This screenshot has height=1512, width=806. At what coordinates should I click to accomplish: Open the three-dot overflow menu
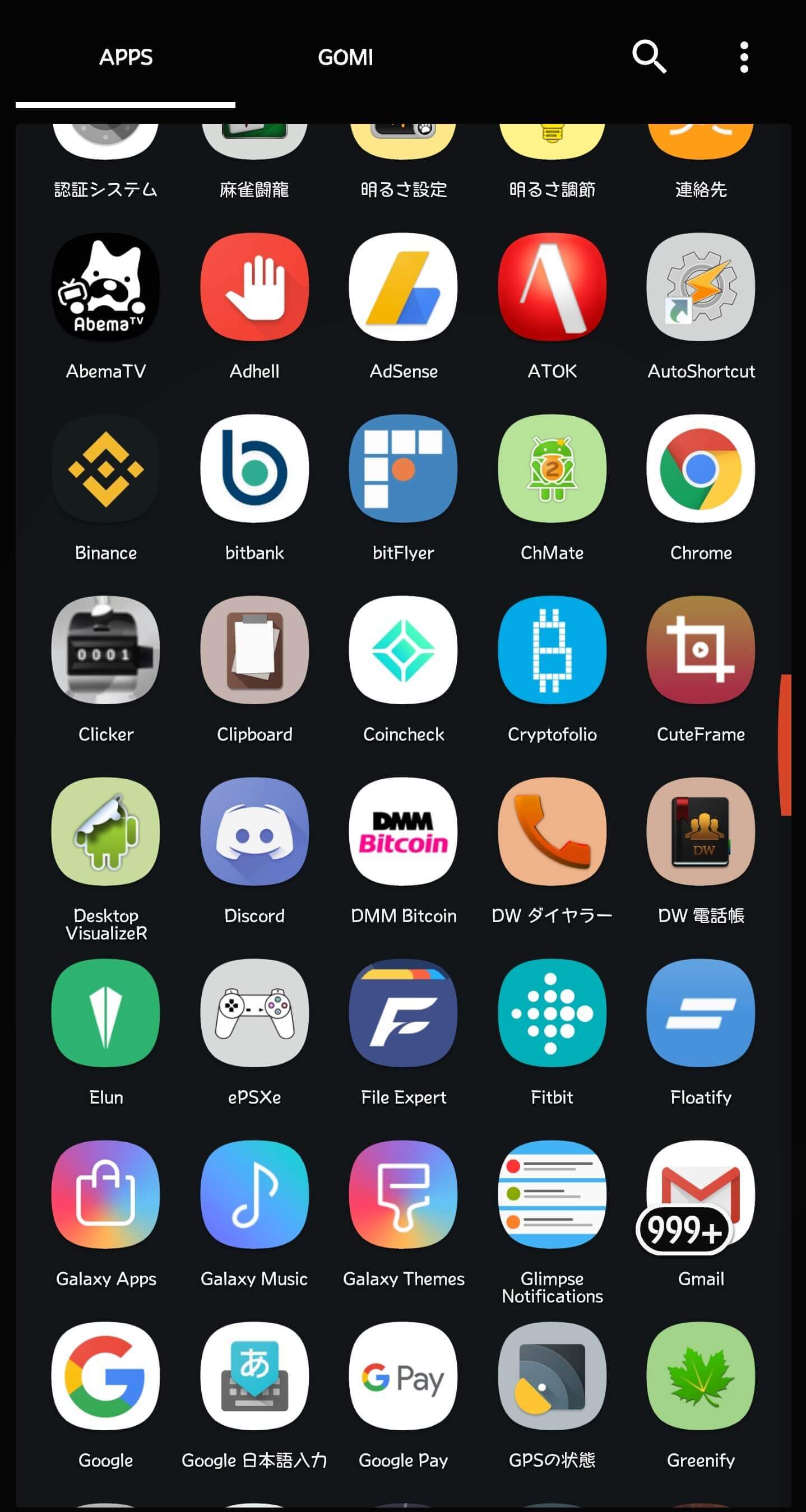(x=744, y=57)
